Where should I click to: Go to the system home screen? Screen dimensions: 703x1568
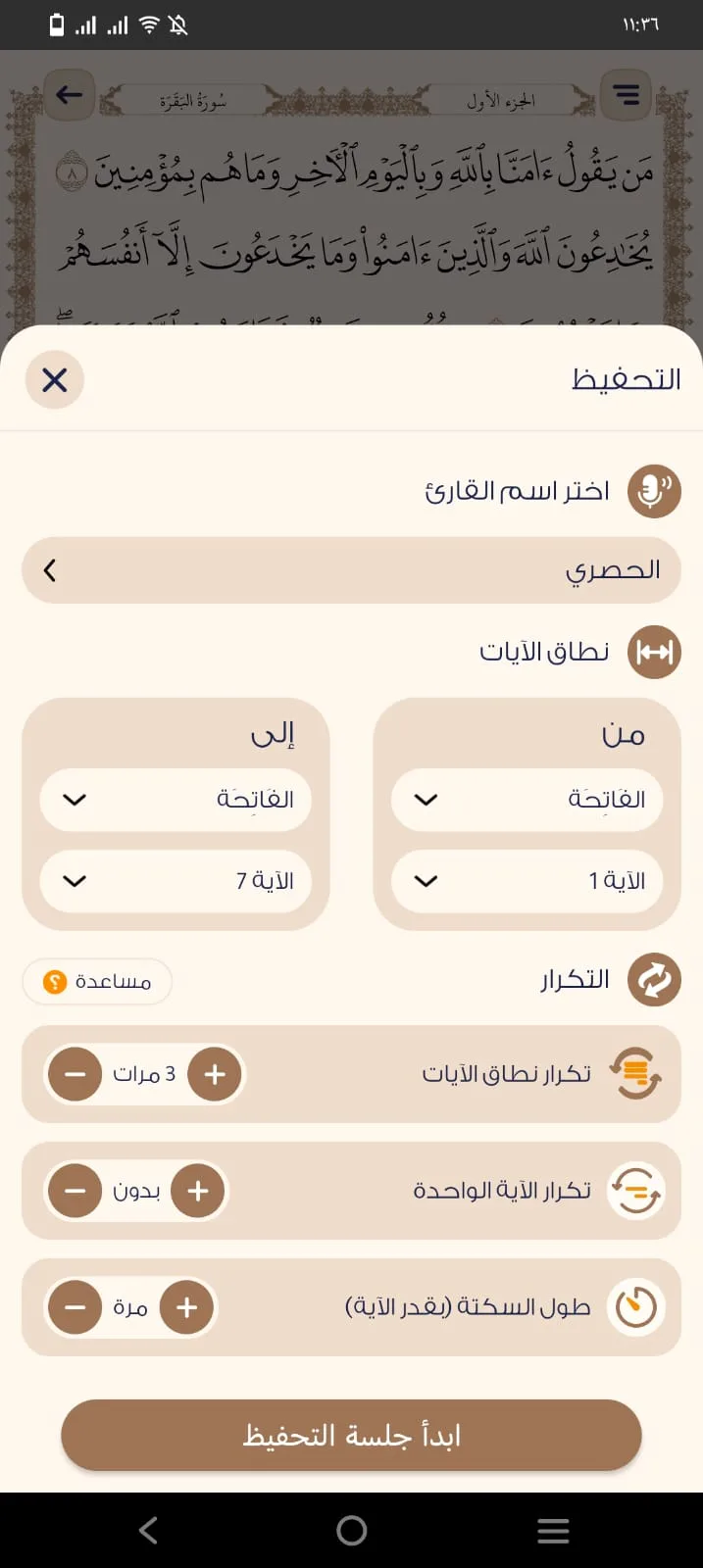point(351,1530)
